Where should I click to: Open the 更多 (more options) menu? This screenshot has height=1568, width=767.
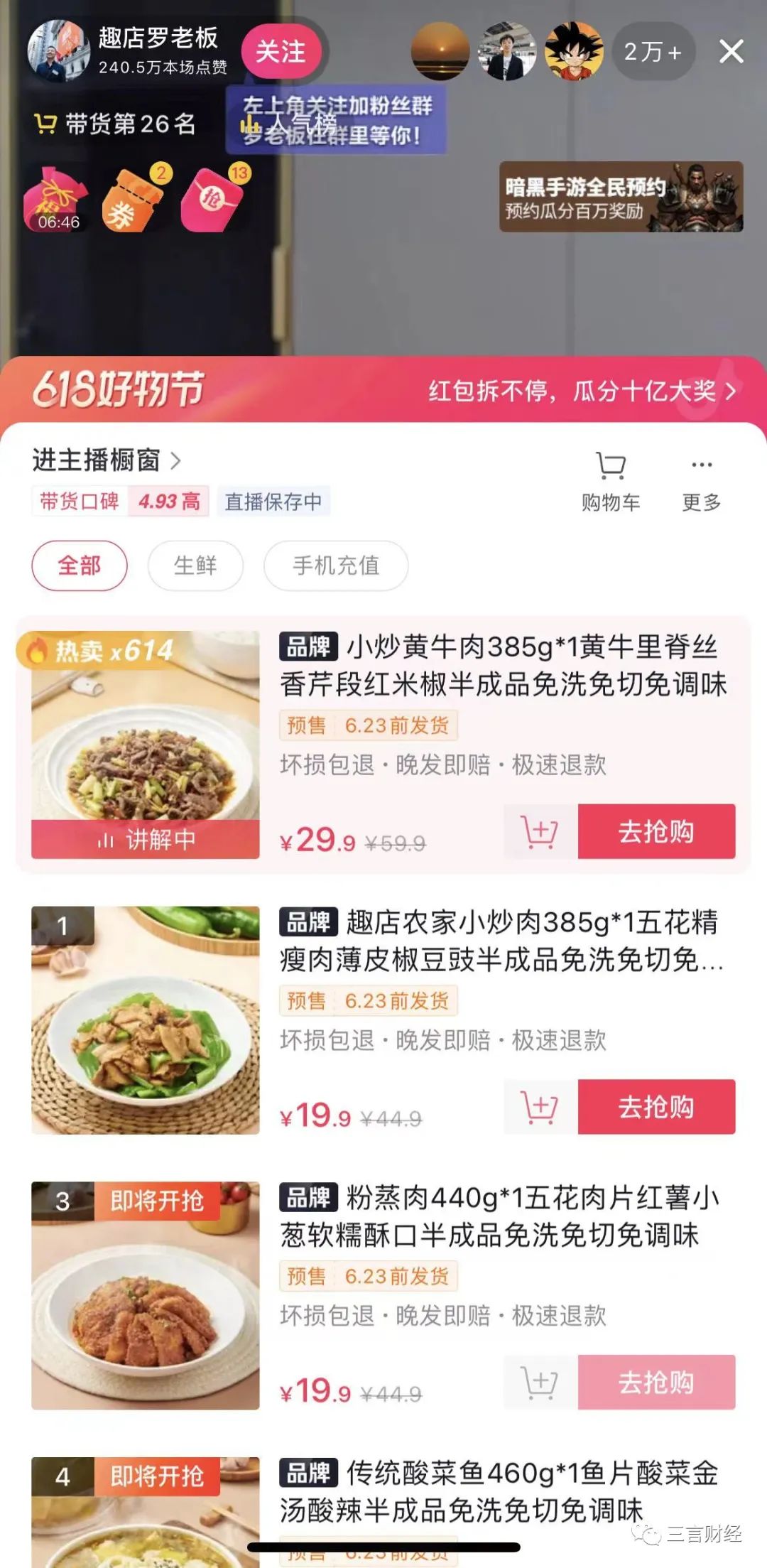point(702,478)
